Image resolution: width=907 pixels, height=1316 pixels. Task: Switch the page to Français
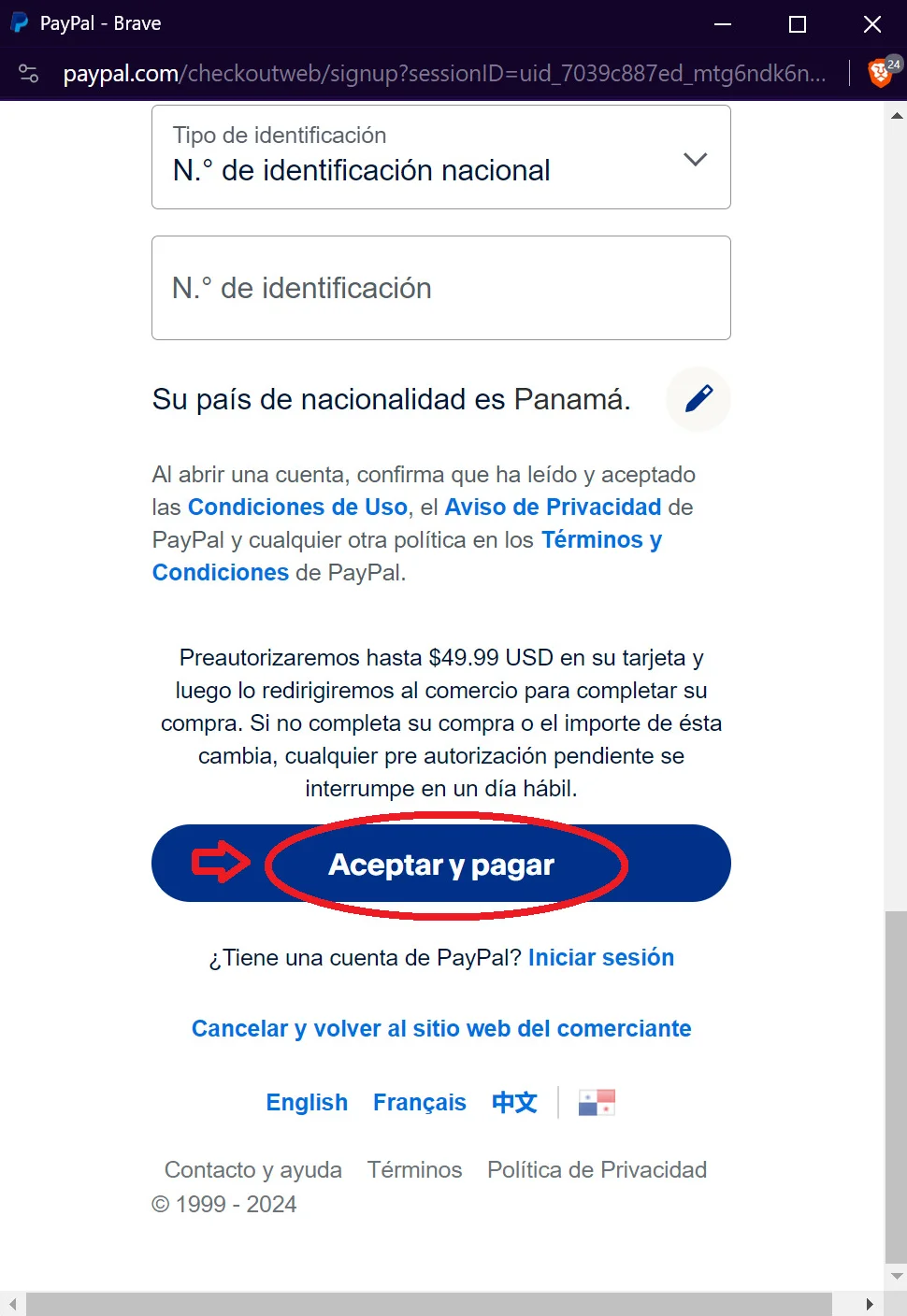pyautogui.click(x=419, y=1102)
